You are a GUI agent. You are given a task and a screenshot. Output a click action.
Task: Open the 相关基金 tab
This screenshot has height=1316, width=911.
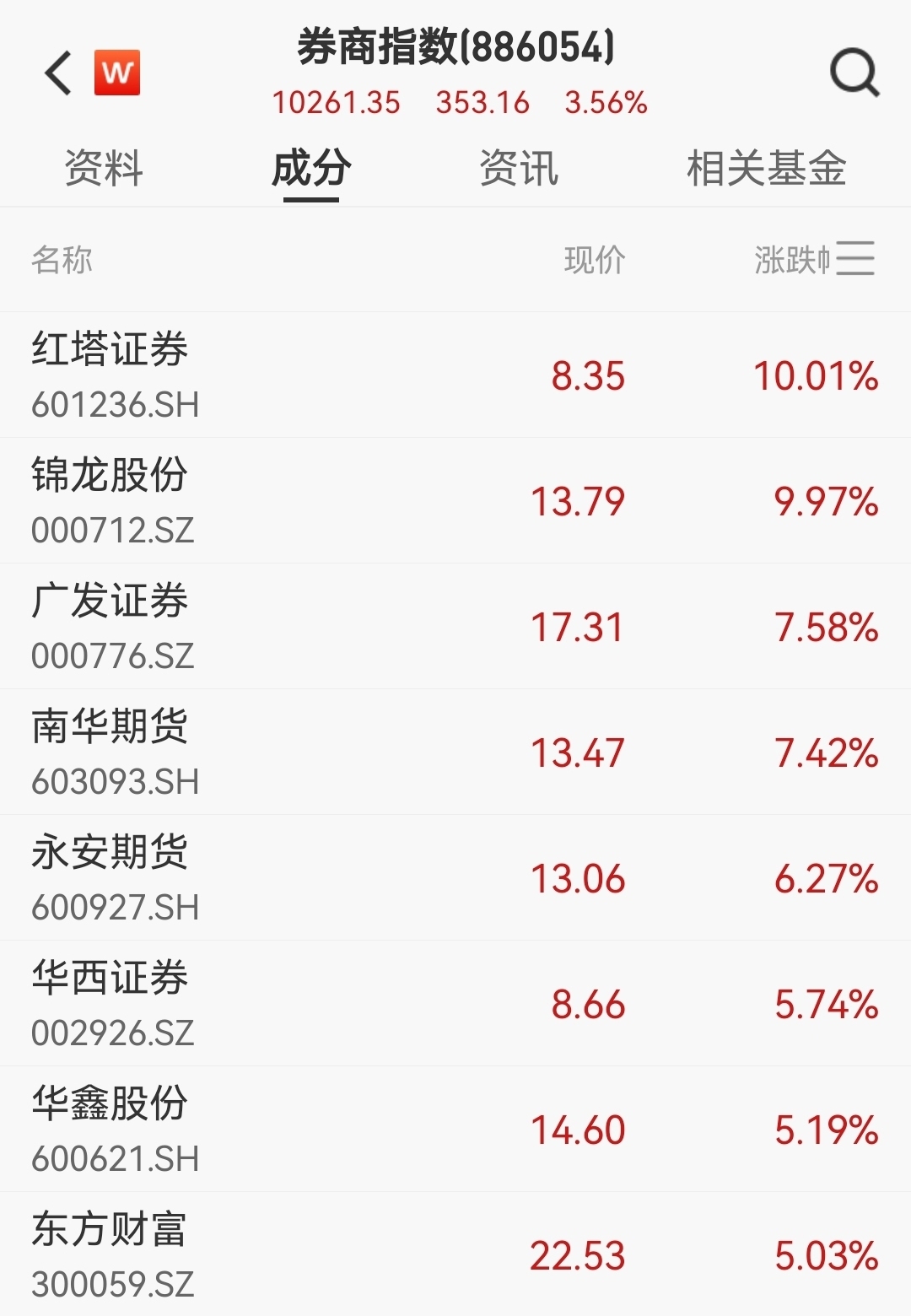[766, 168]
